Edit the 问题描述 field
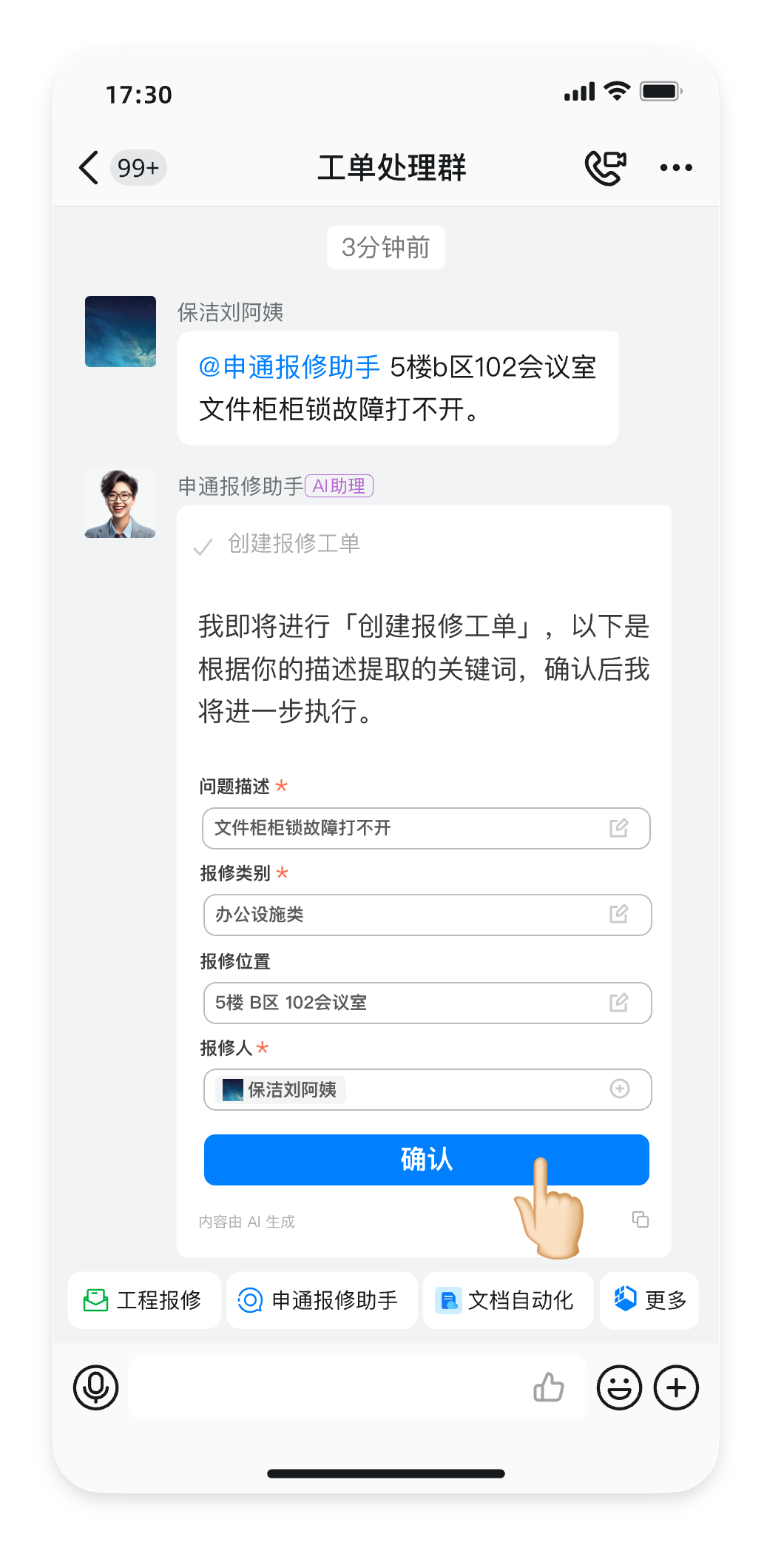Viewport: 784px width, 1551px height. [618, 828]
